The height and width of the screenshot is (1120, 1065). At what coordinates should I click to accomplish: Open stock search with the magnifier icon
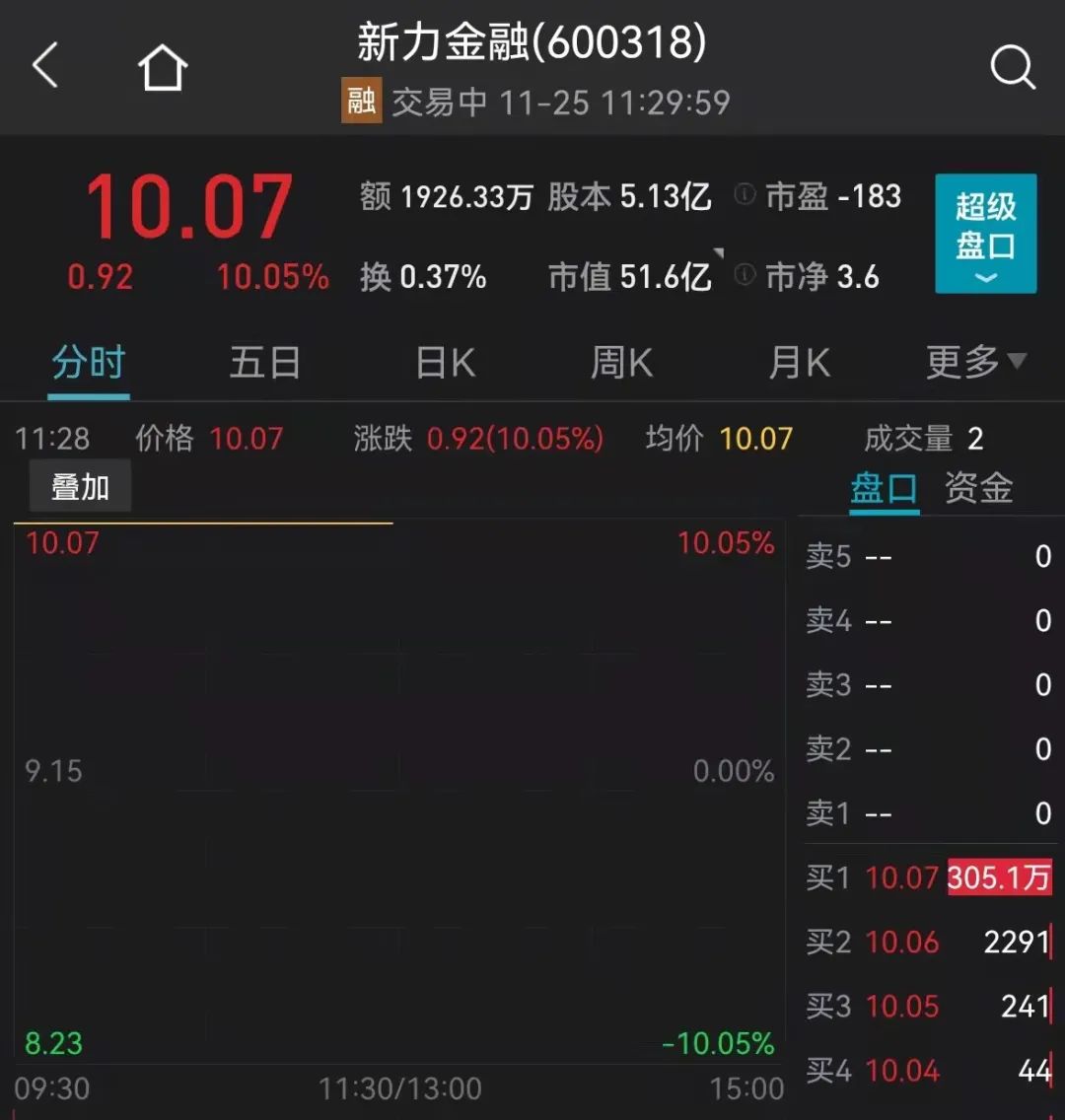point(1013,67)
